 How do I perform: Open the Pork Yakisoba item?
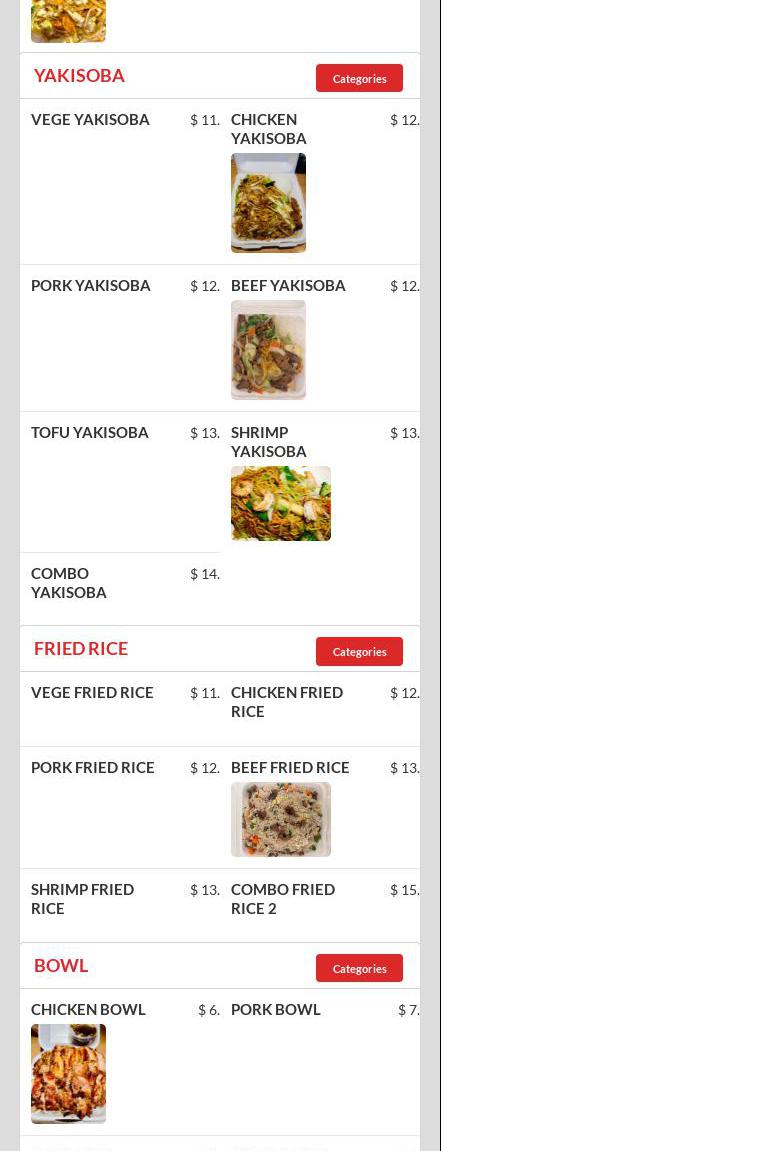coord(91,286)
